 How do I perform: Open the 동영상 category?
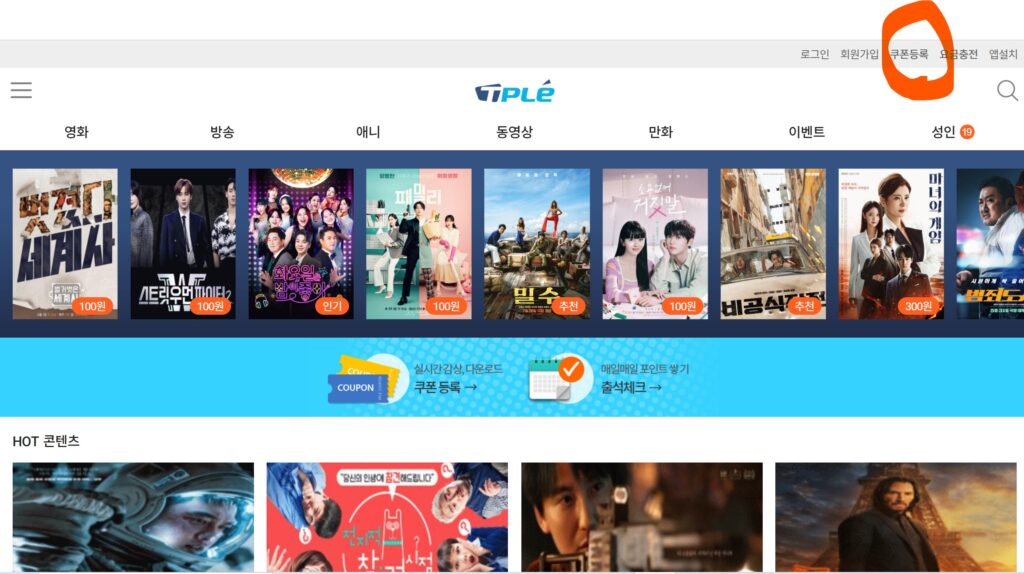pyautogui.click(x=514, y=132)
